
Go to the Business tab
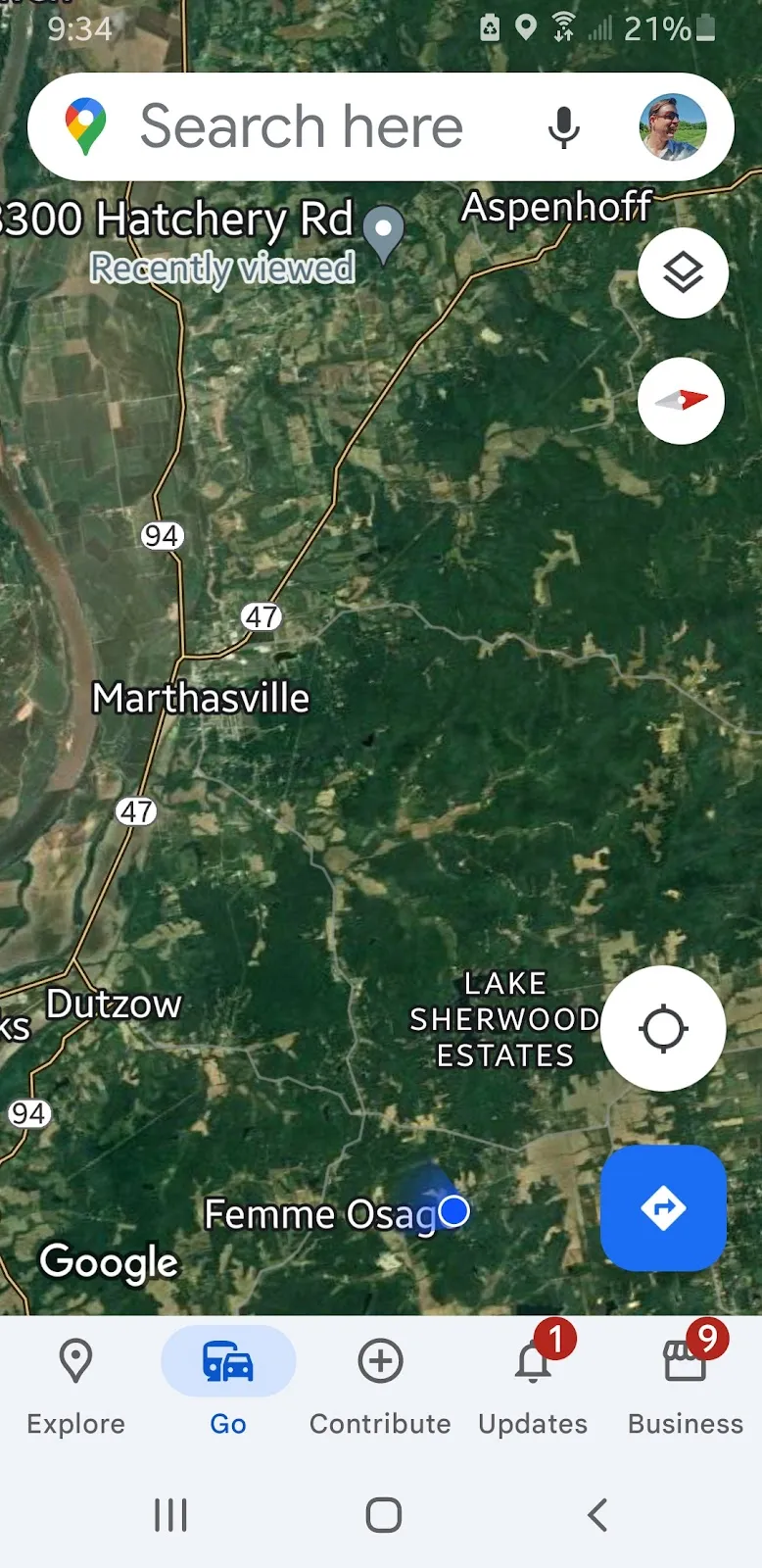pos(686,1388)
